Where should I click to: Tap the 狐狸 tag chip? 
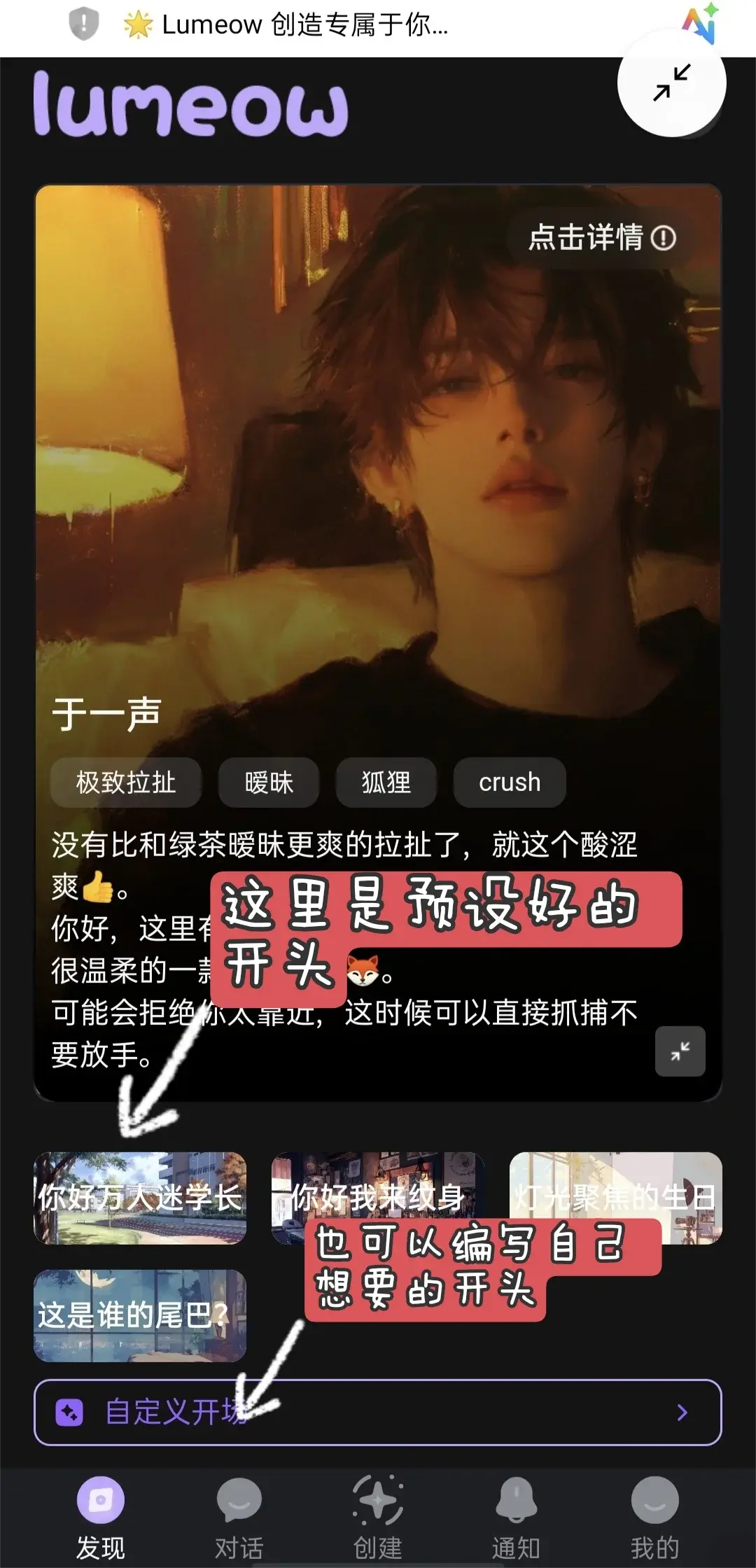coord(386,782)
